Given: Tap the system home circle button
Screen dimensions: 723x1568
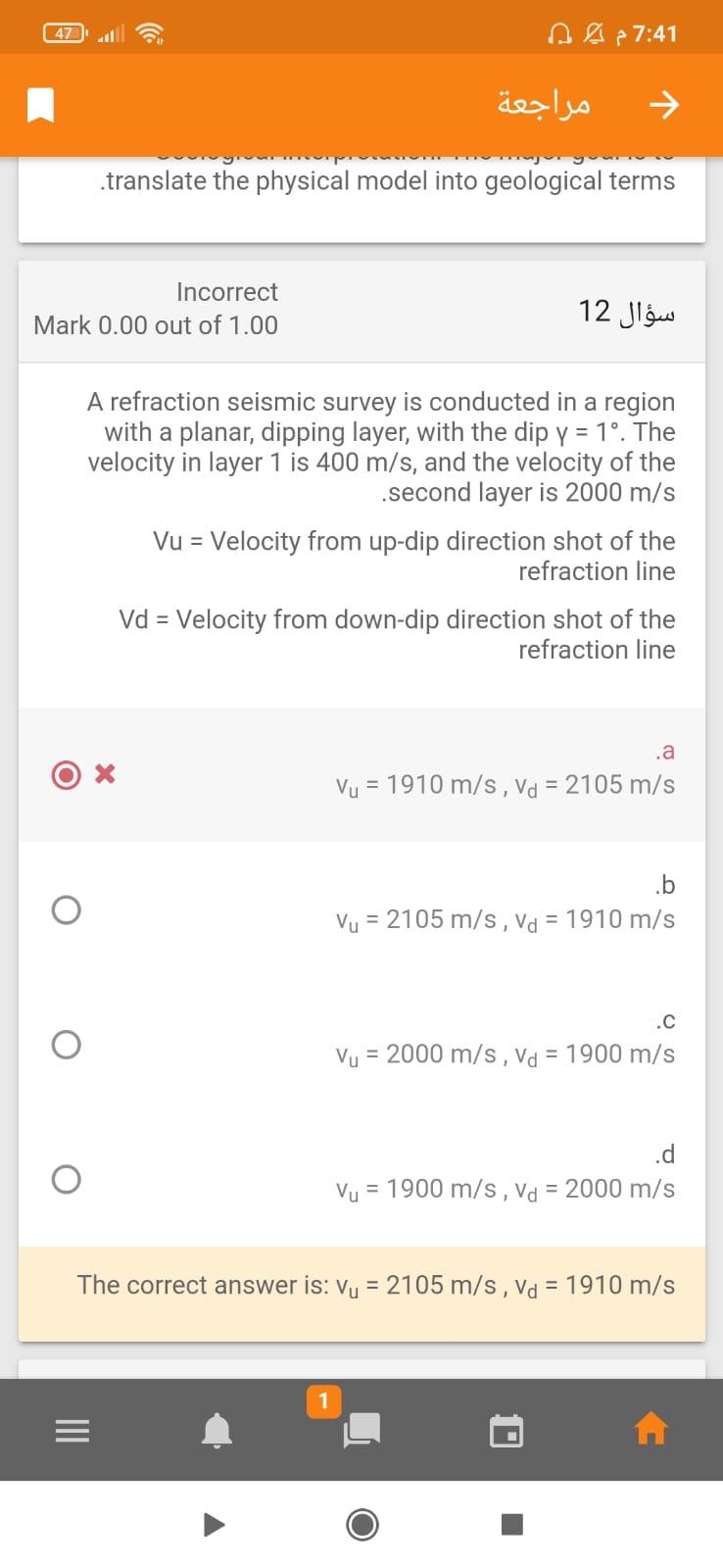Looking at the screenshot, I should coord(362,1524).
